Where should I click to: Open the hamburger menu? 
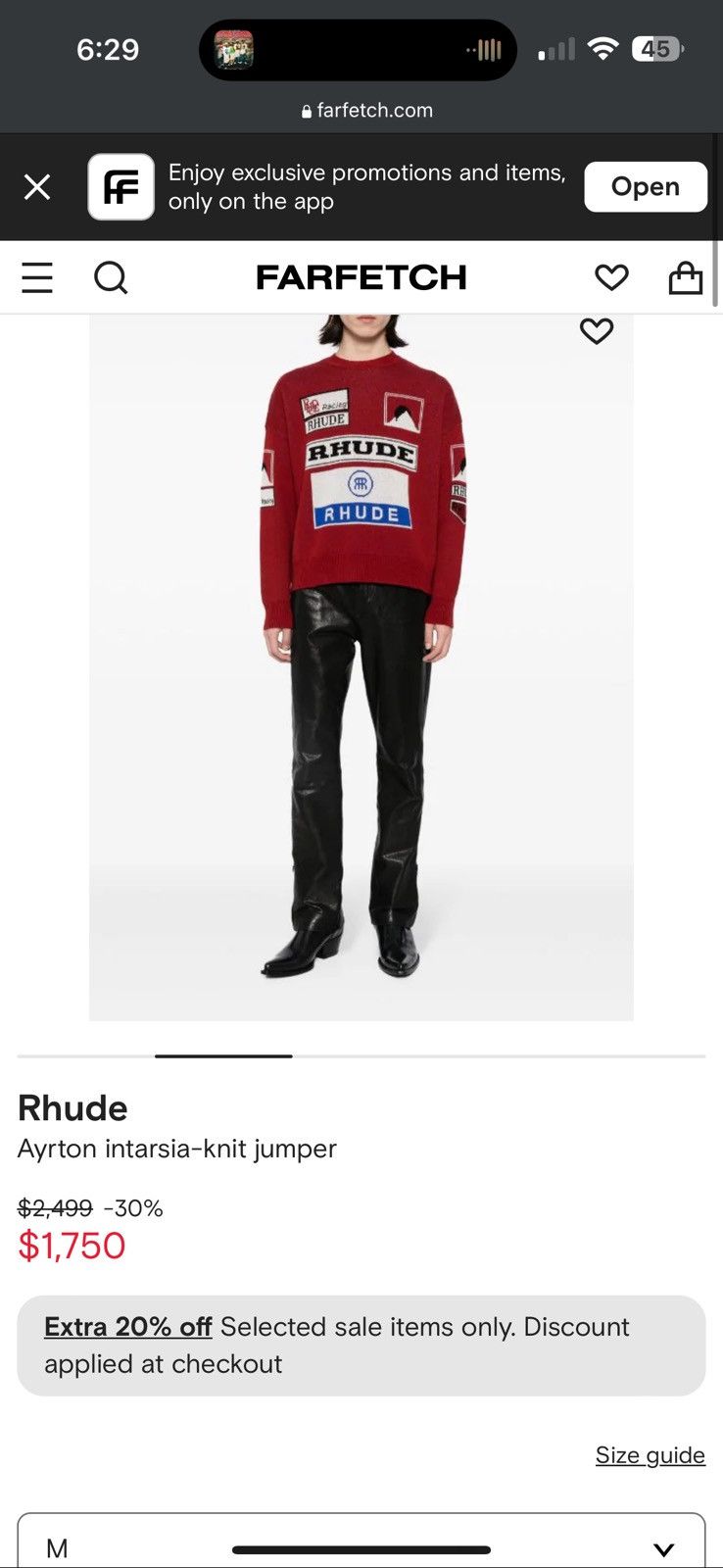pos(37,278)
